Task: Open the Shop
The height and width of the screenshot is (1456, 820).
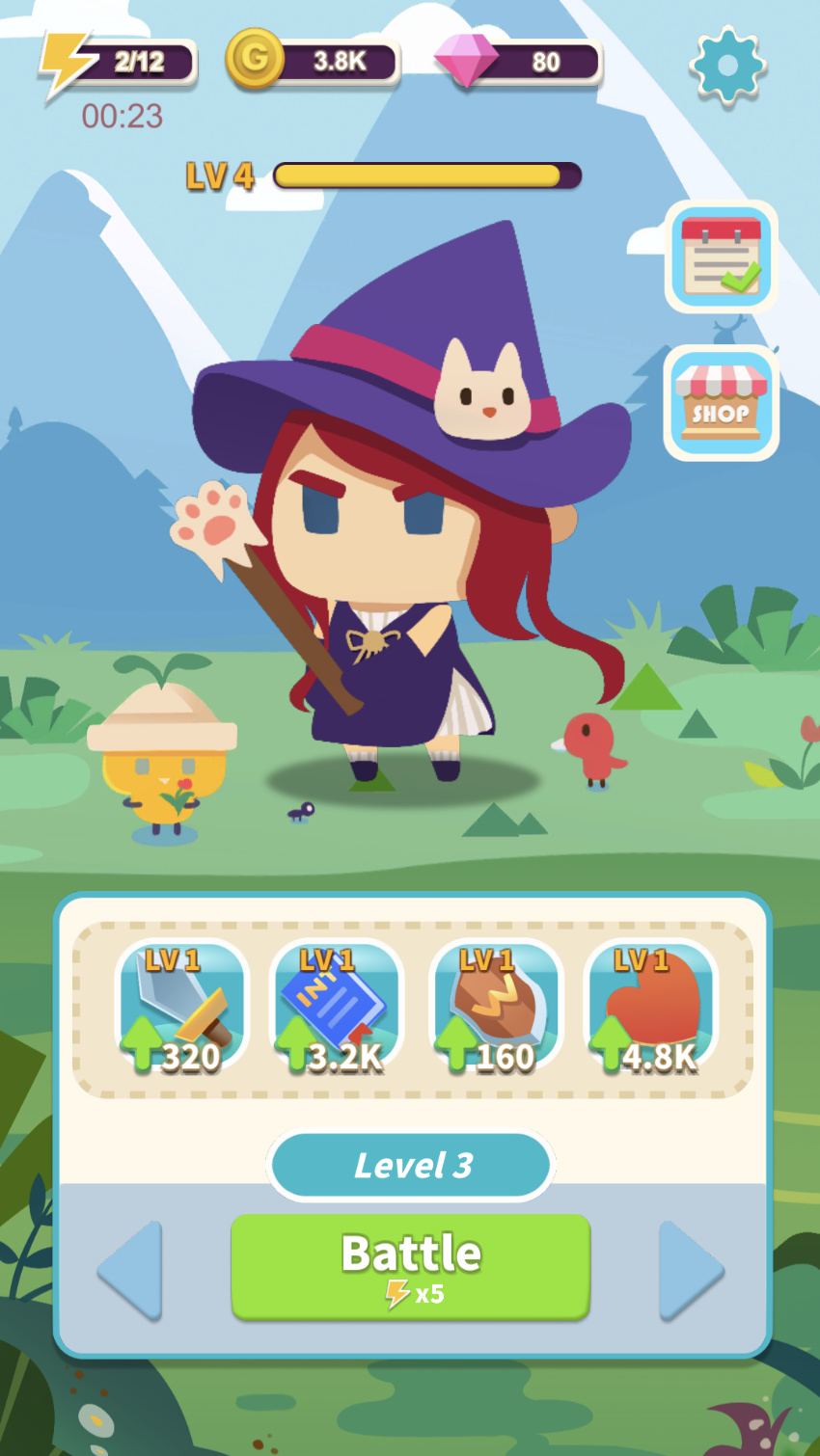Action: [721, 403]
